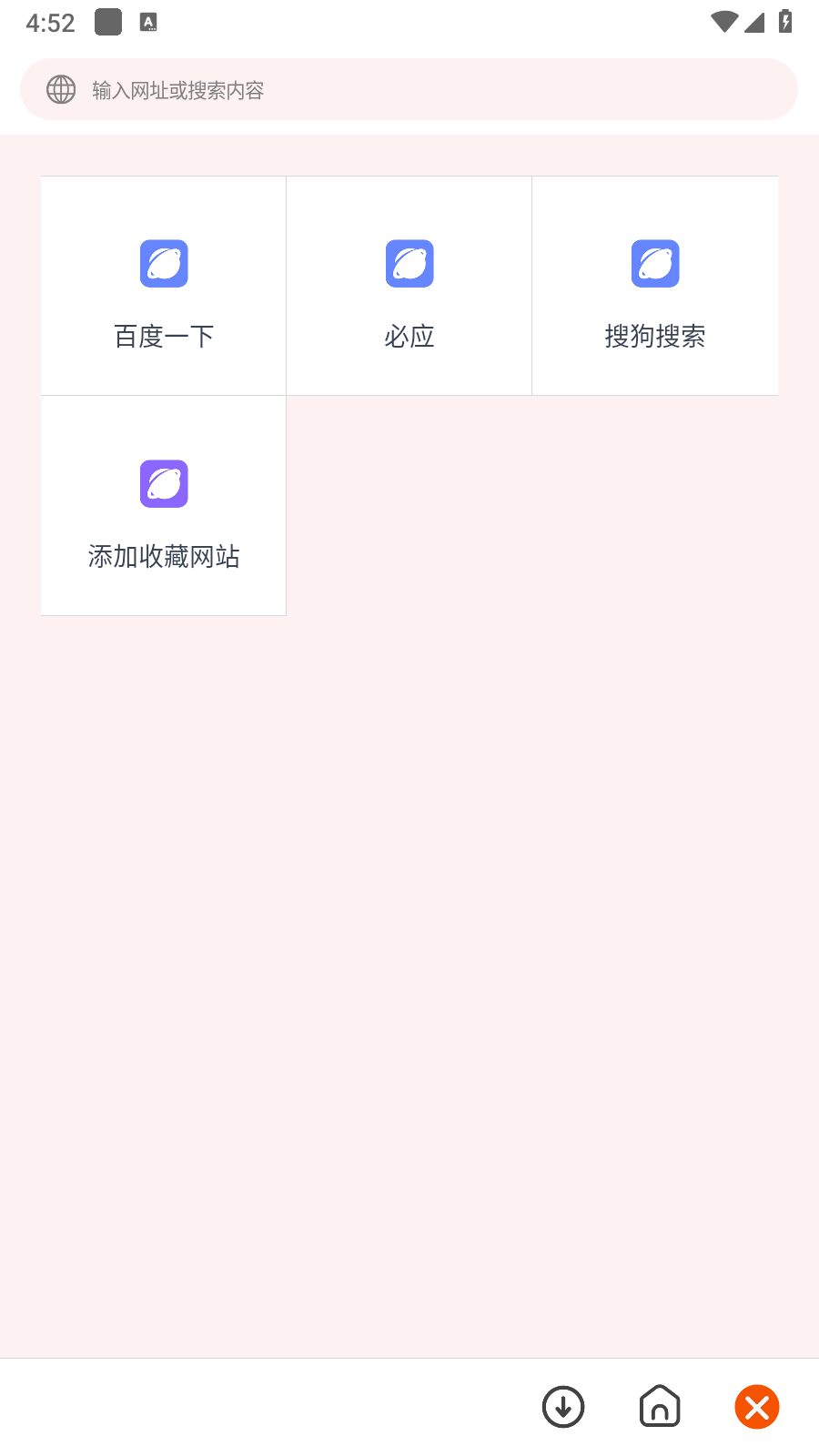The image size is (819, 1456).
Task: Tap the purple 添加收藏网站 icon
Action: [x=163, y=483]
